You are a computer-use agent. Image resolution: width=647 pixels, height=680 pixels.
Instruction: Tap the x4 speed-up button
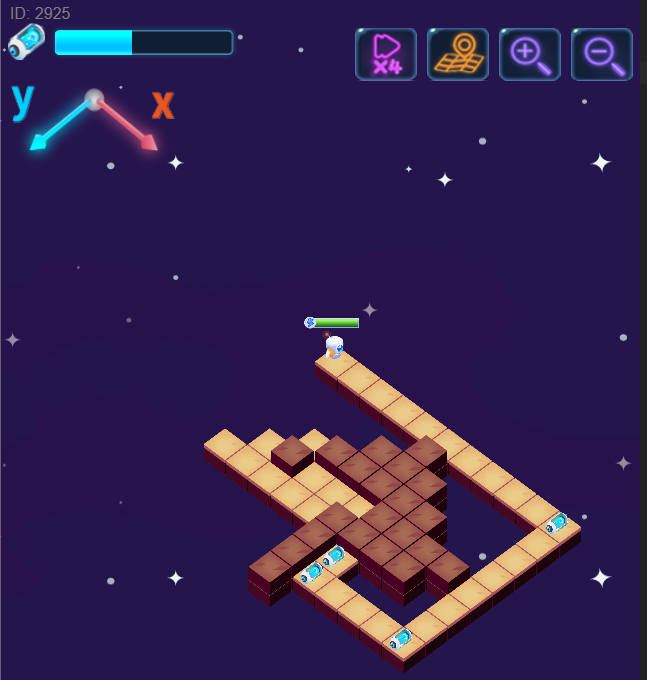coord(386,54)
